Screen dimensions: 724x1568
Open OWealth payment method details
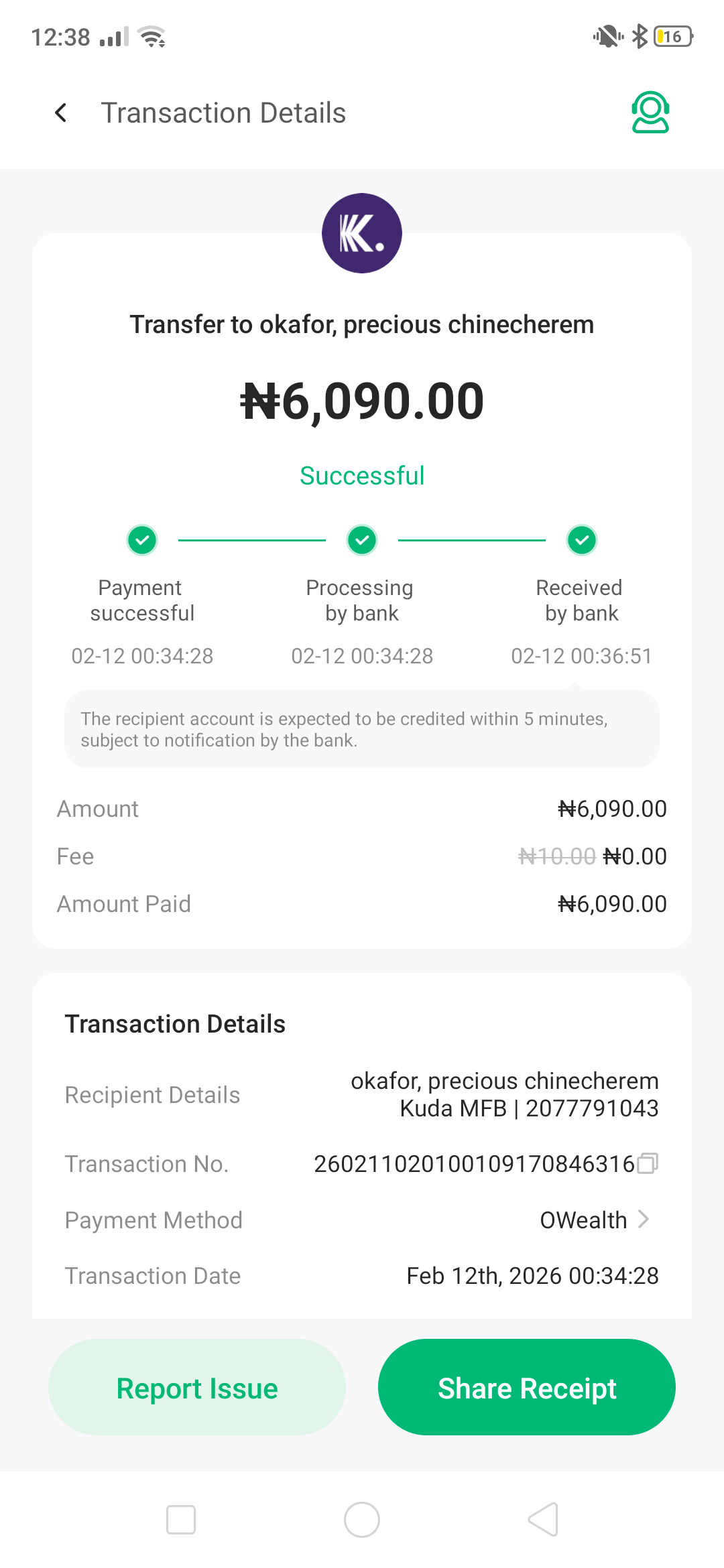click(x=595, y=1220)
